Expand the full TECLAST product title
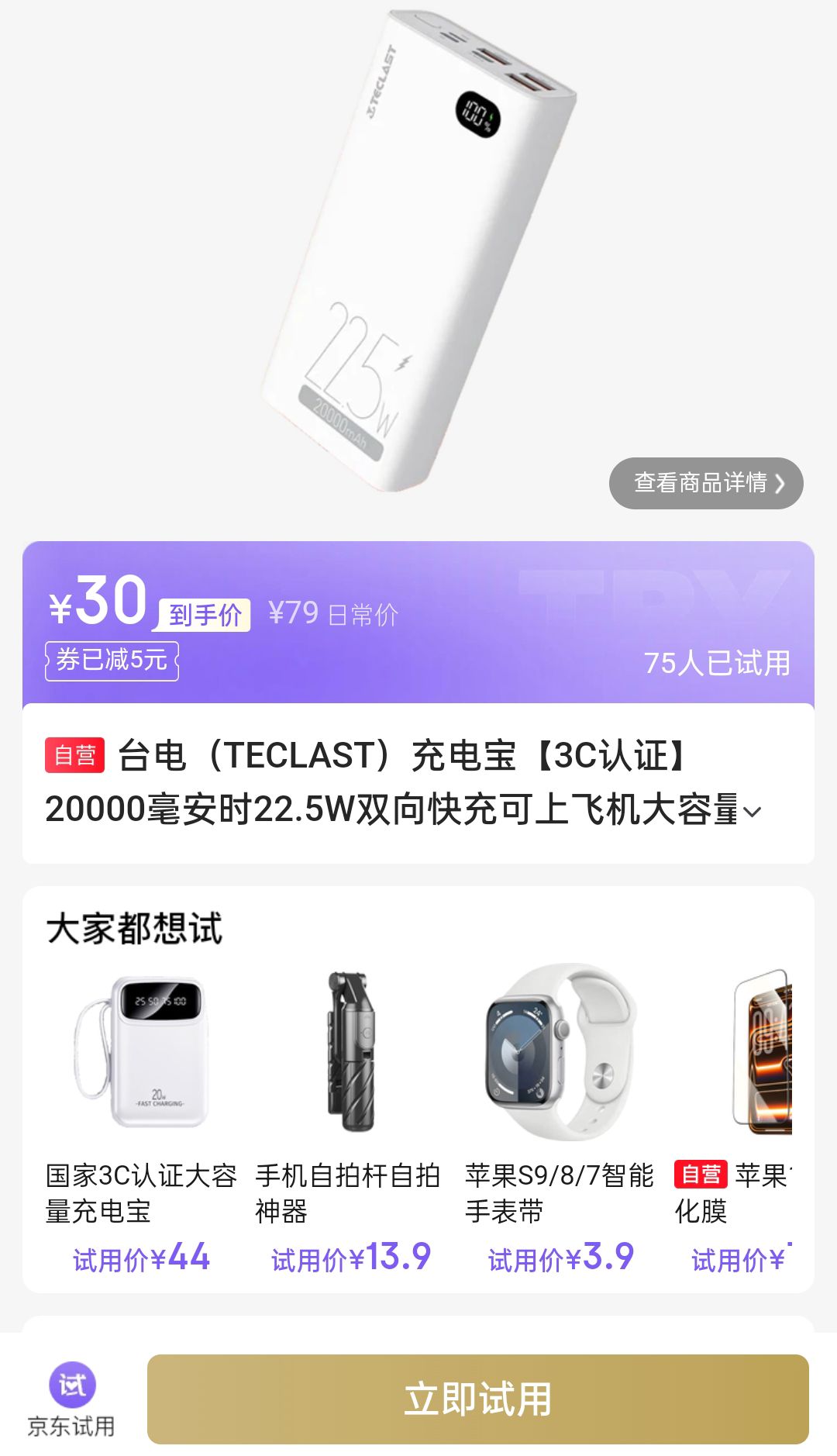Viewport: 837px width, 1456px height. click(x=752, y=812)
